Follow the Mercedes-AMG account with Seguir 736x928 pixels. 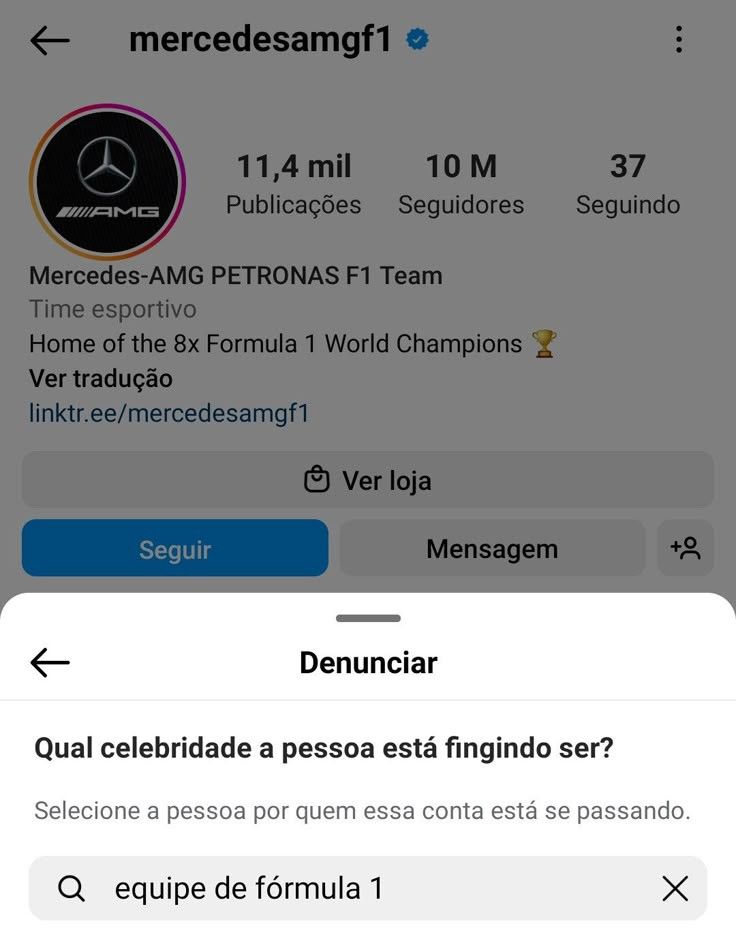tap(175, 548)
